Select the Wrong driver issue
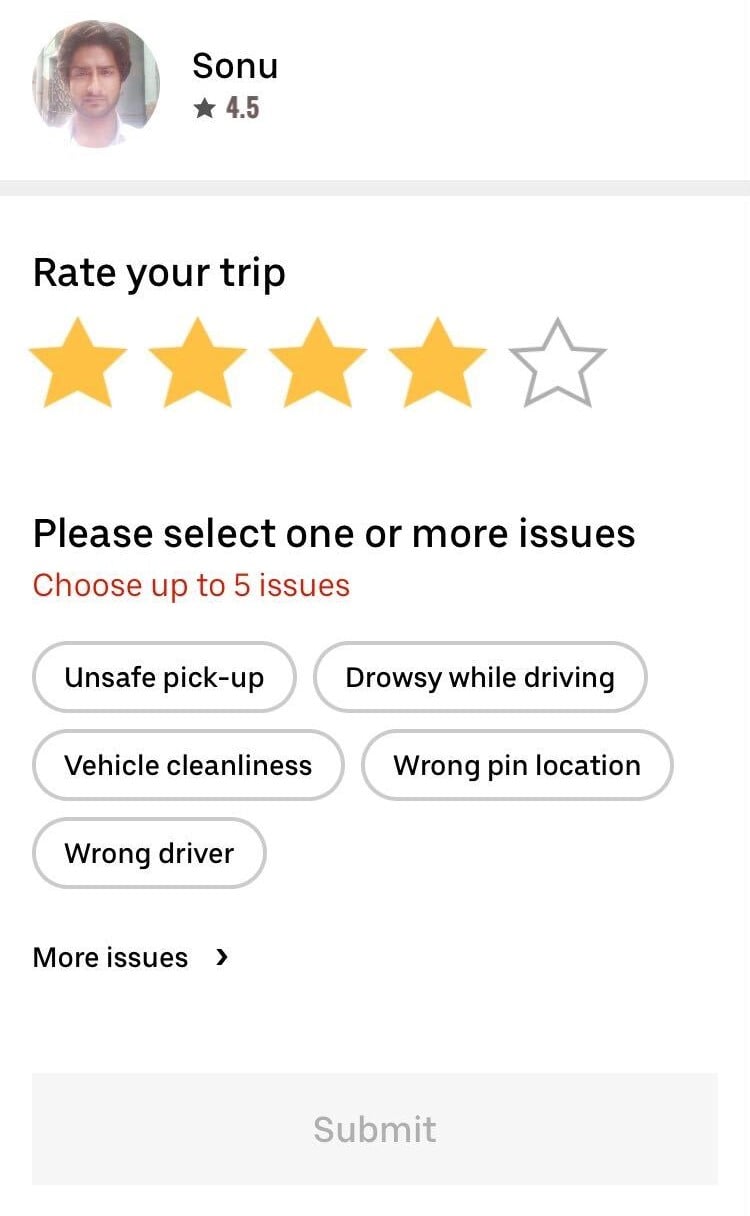Viewport: 750px width, 1216px height. (148, 853)
